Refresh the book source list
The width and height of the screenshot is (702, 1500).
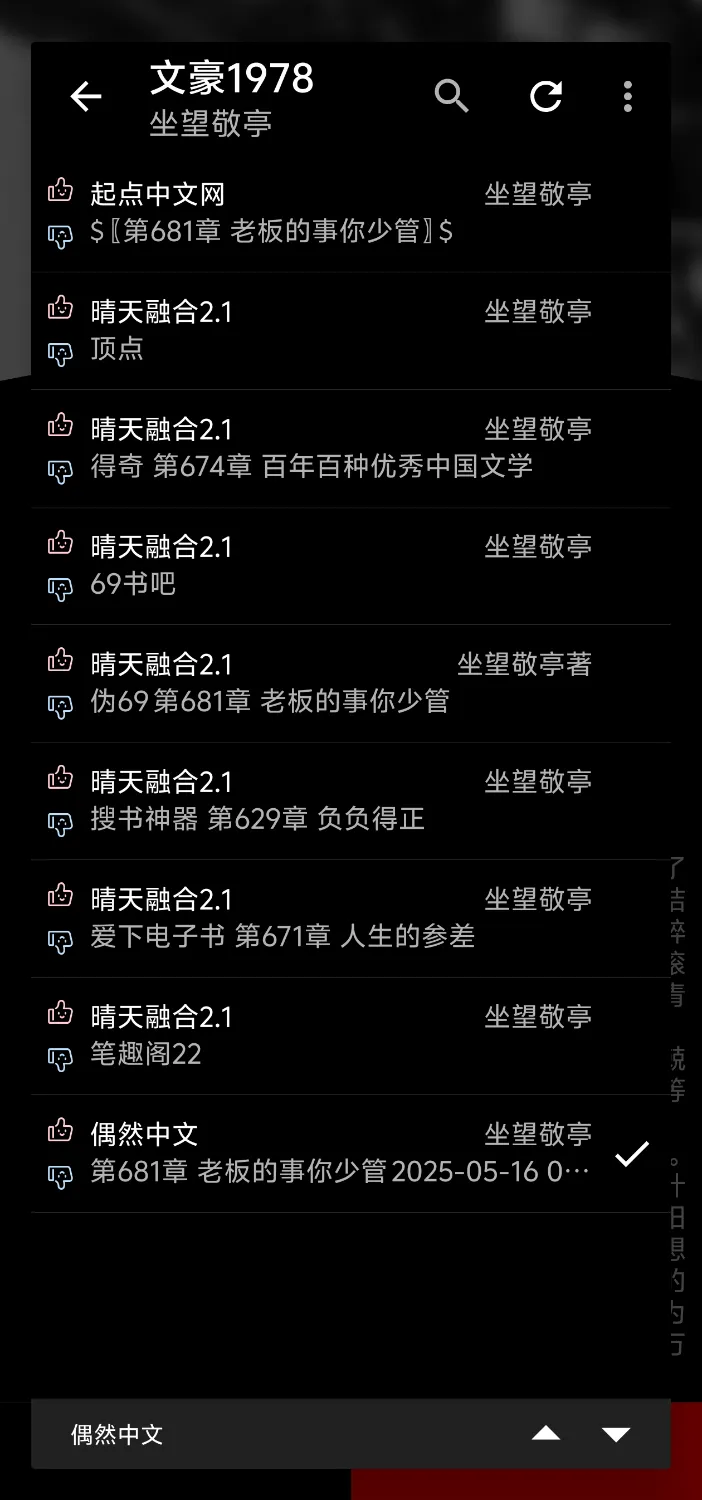tap(546, 97)
